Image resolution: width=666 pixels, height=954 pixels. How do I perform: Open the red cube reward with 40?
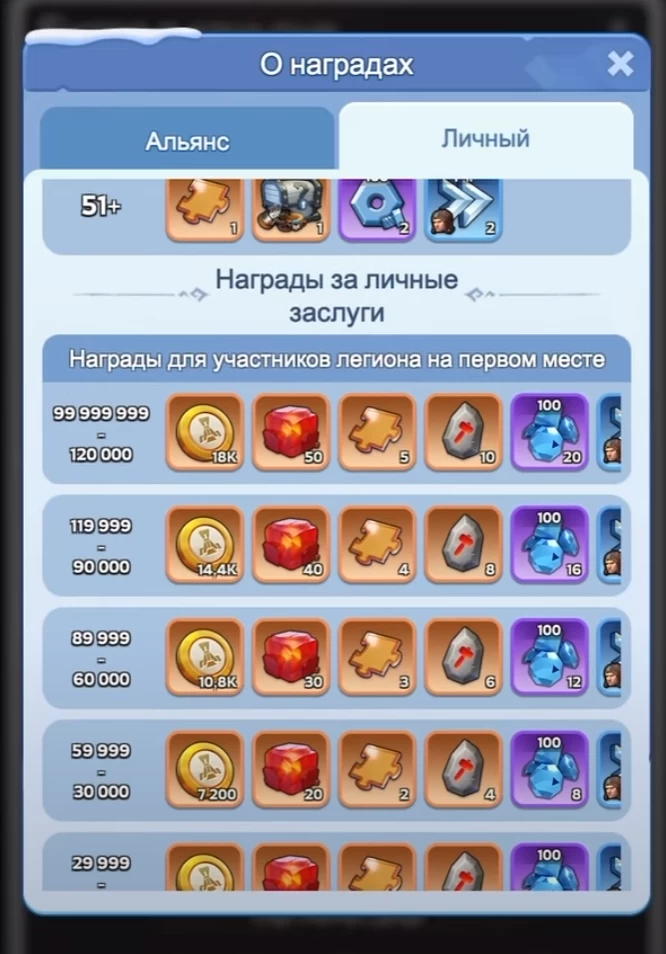click(291, 545)
